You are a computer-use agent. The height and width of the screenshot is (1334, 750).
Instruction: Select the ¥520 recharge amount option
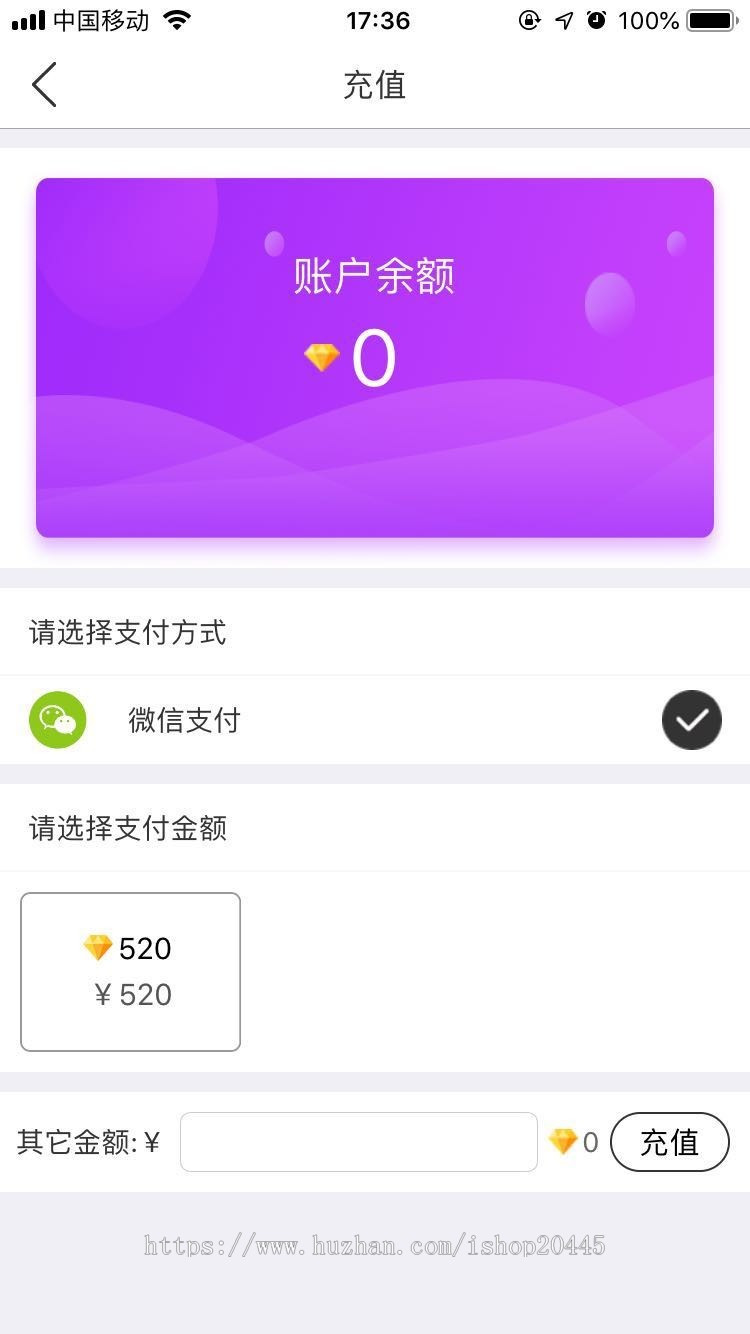pos(130,970)
